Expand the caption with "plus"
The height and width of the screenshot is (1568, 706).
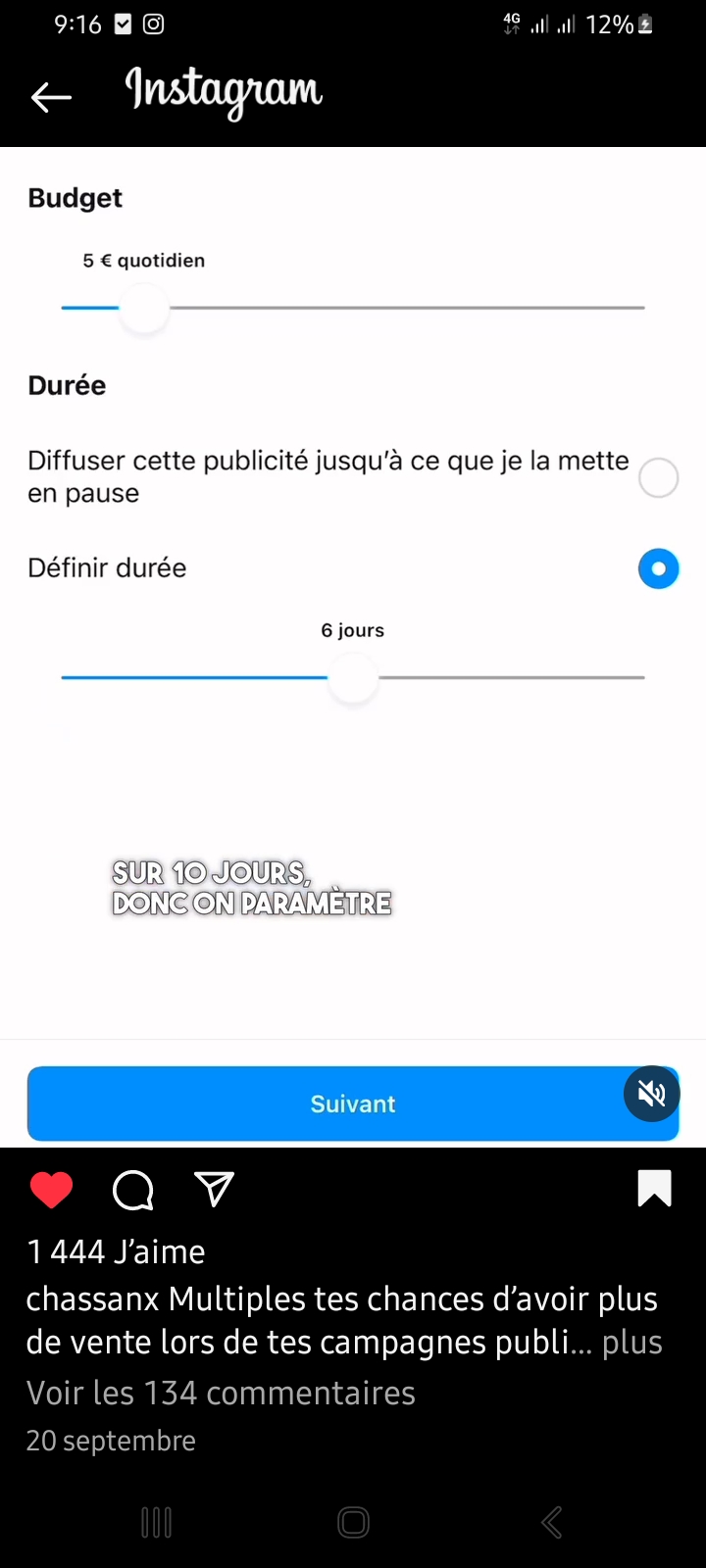click(632, 1343)
